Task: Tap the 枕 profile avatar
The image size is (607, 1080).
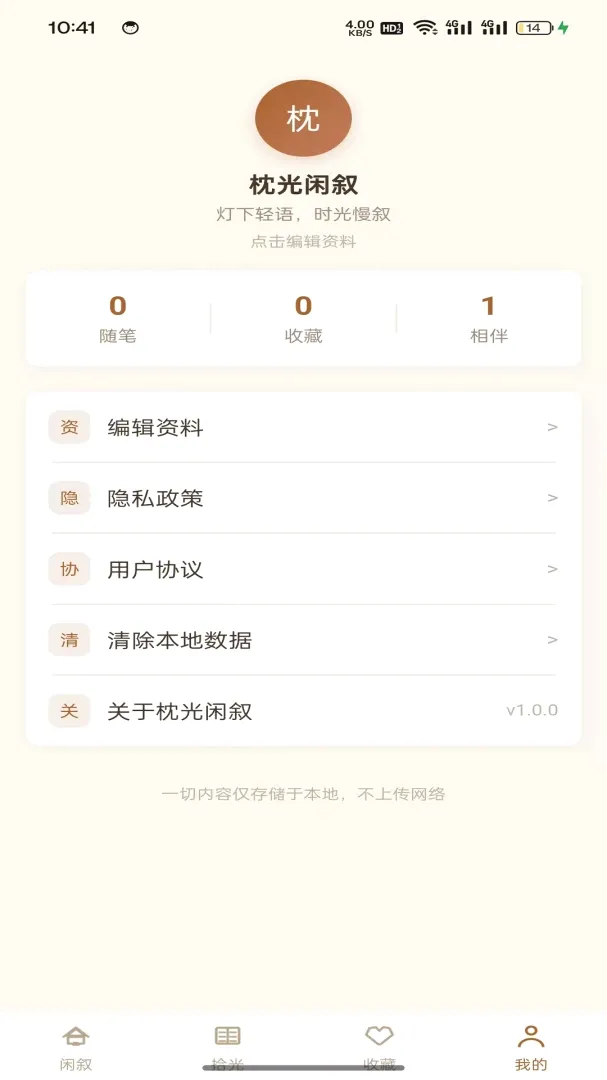Action: [303, 118]
